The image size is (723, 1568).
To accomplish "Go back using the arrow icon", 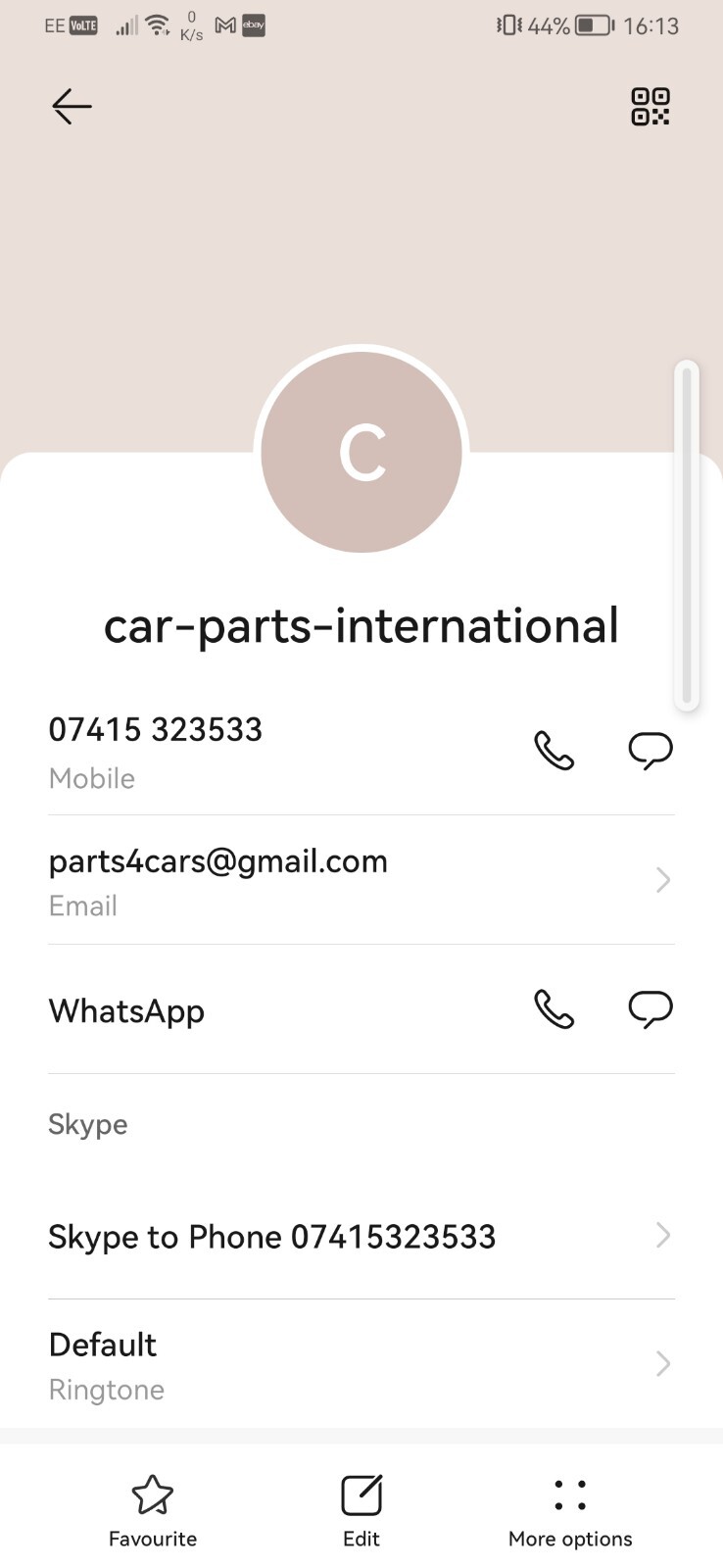I will pos(72,106).
